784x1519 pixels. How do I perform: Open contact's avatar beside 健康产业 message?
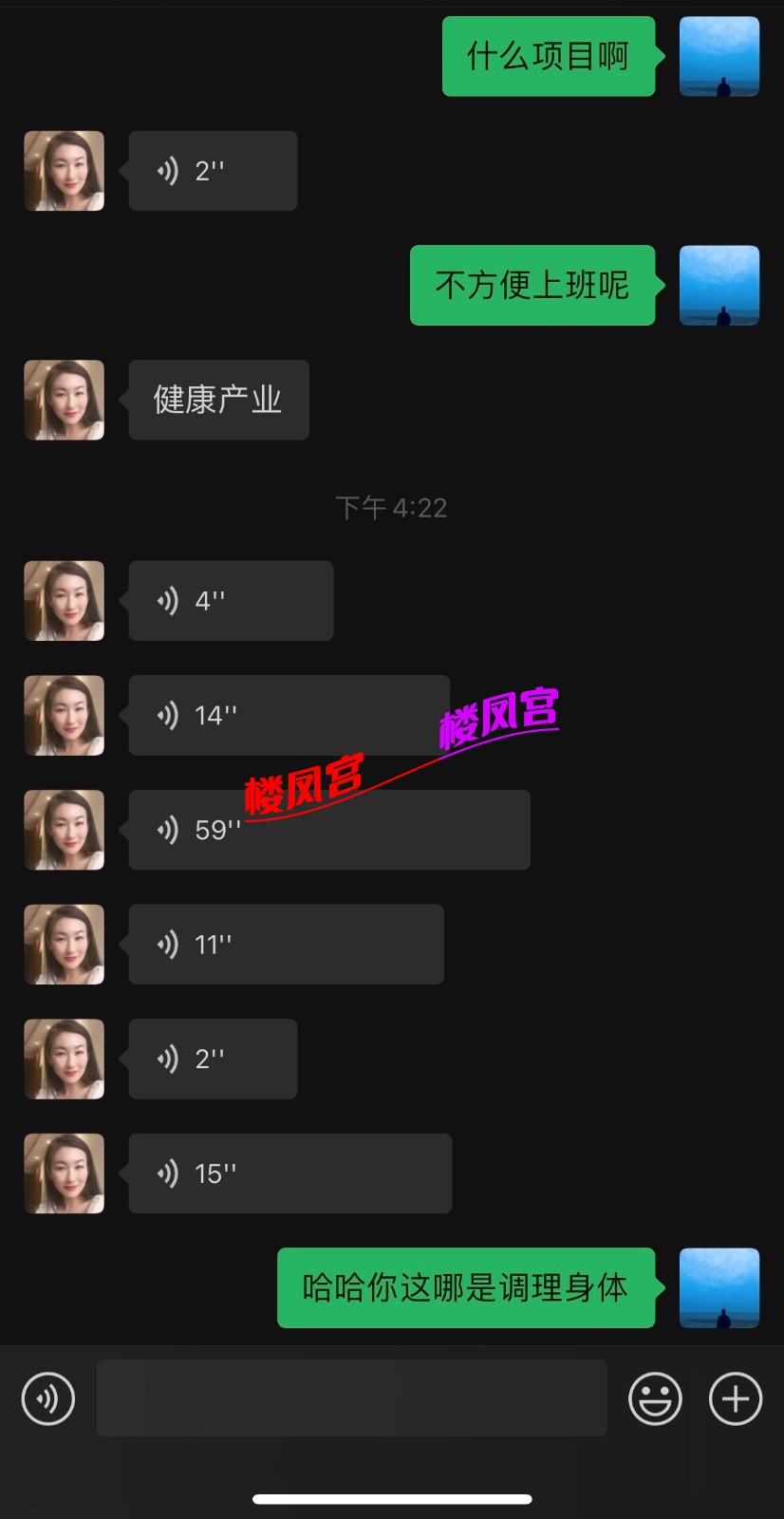tap(65, 400)
